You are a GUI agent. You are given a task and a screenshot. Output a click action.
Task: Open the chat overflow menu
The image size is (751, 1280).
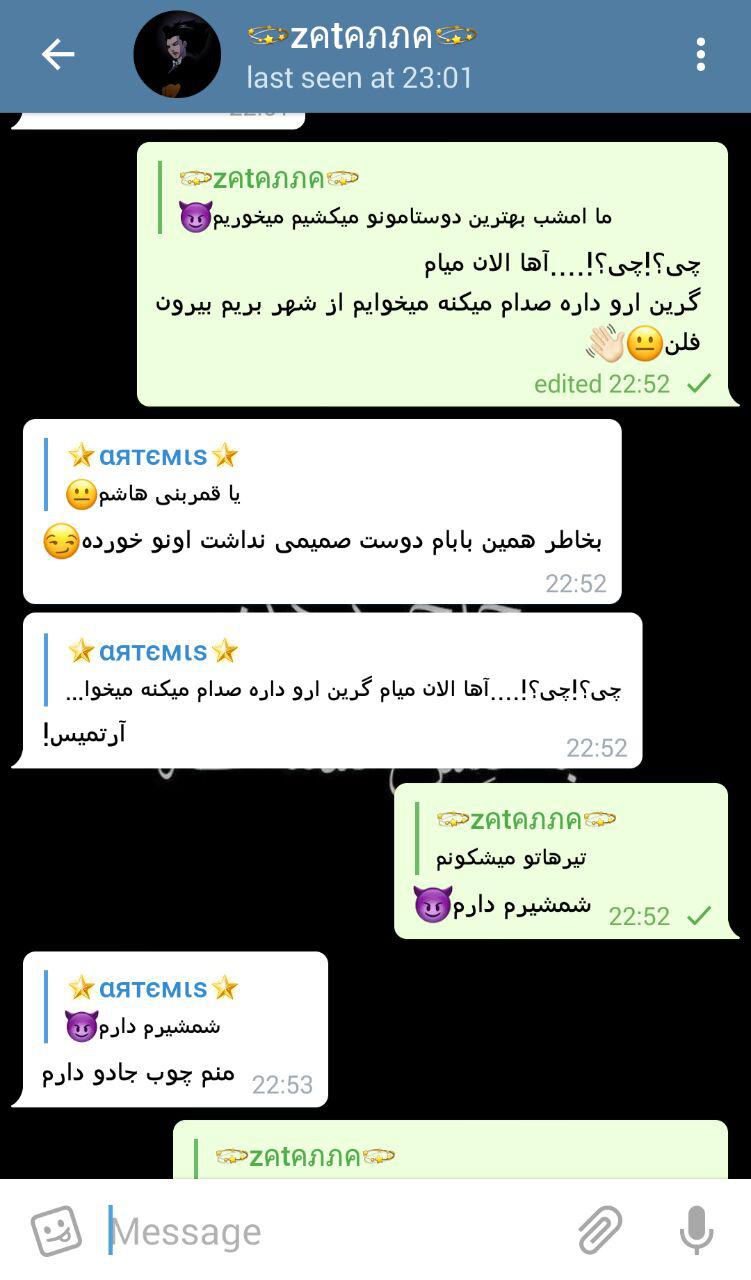tap(701, 55)
